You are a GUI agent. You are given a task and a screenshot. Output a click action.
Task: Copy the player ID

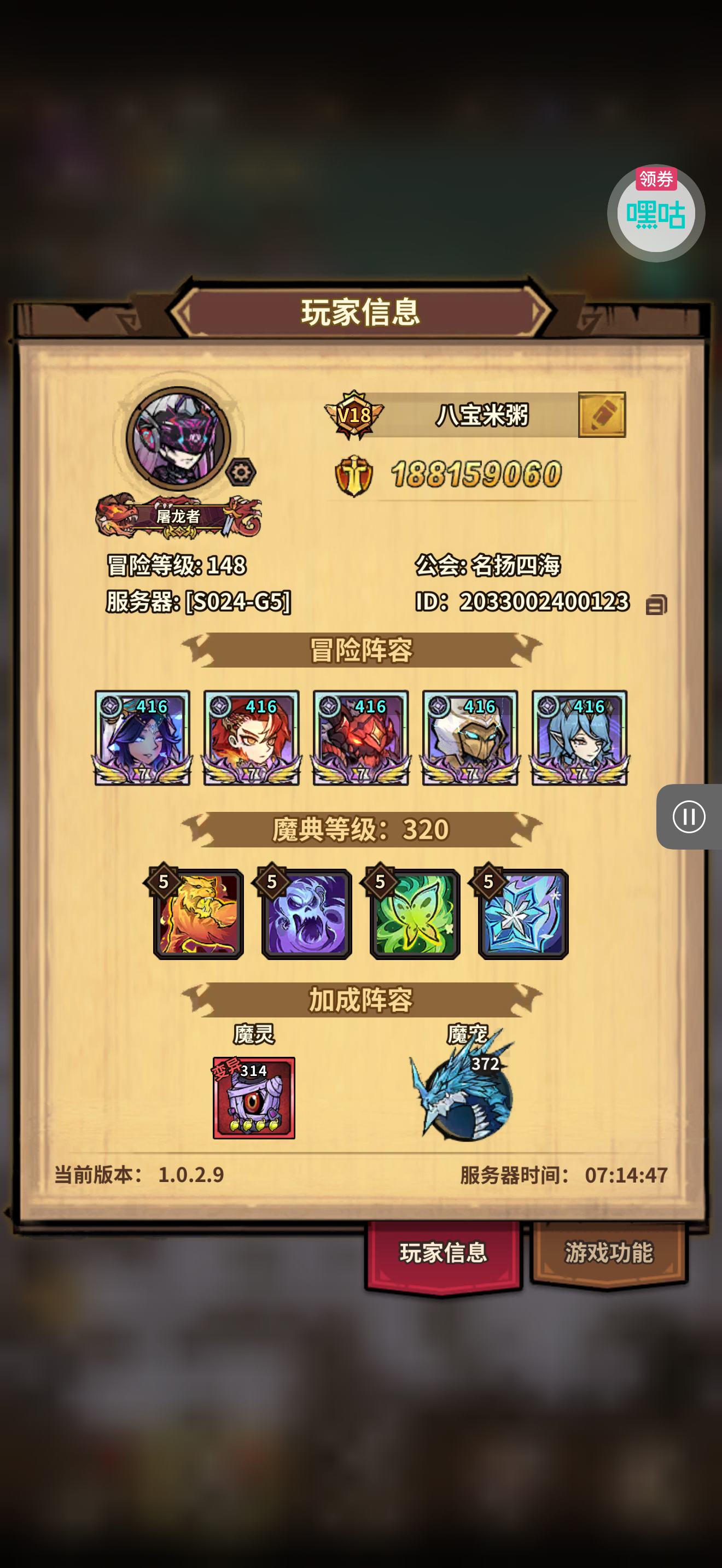click(656, 604)
